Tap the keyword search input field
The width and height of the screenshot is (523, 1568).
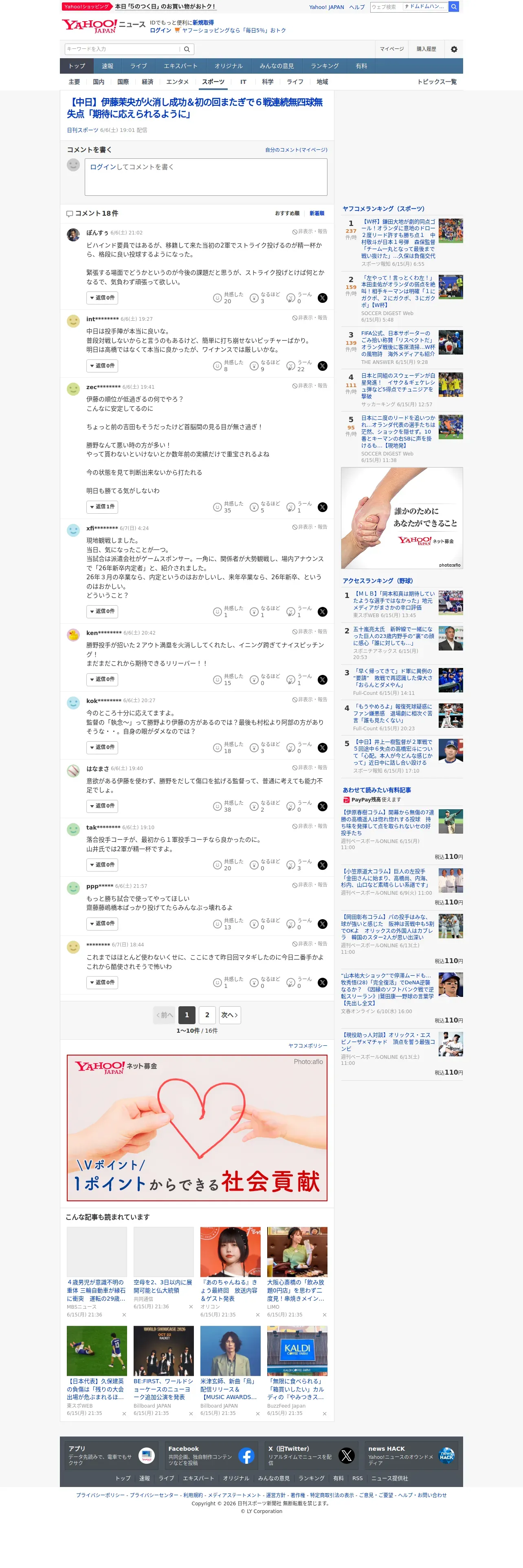[x=122, y=49]
